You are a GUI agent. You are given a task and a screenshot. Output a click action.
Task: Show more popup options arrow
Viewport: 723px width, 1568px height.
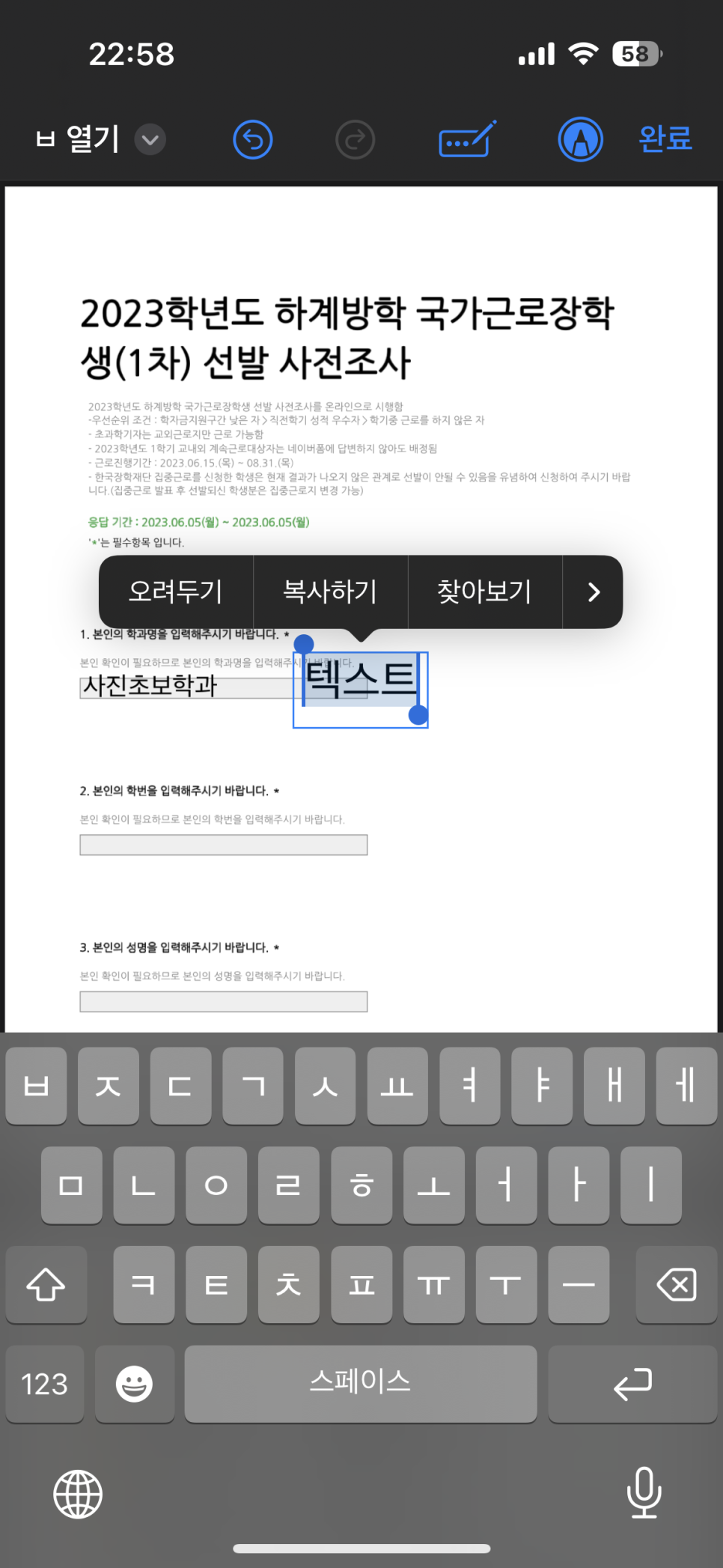594,592
